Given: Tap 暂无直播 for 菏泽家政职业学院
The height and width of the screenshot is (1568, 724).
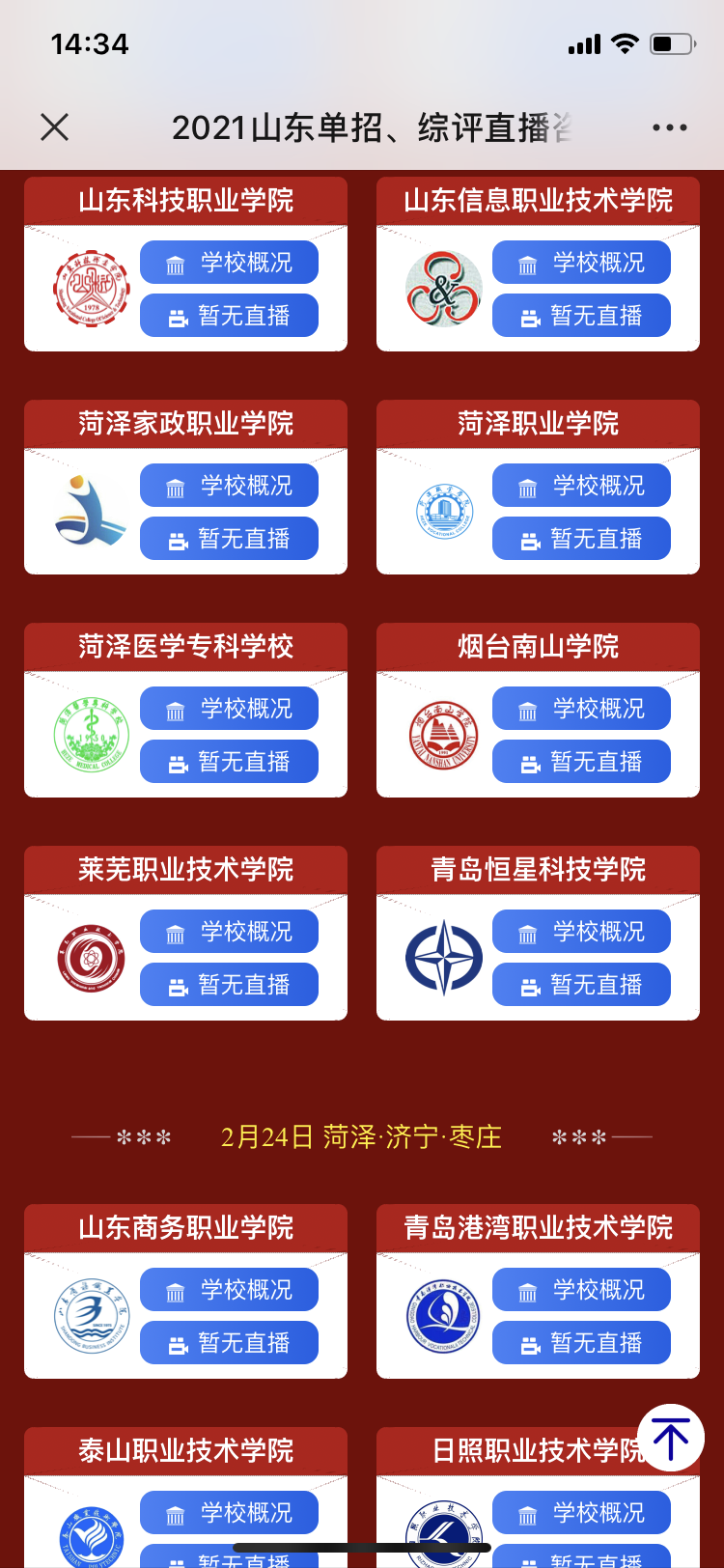Looking at the screenshot, I should (229, 539).
